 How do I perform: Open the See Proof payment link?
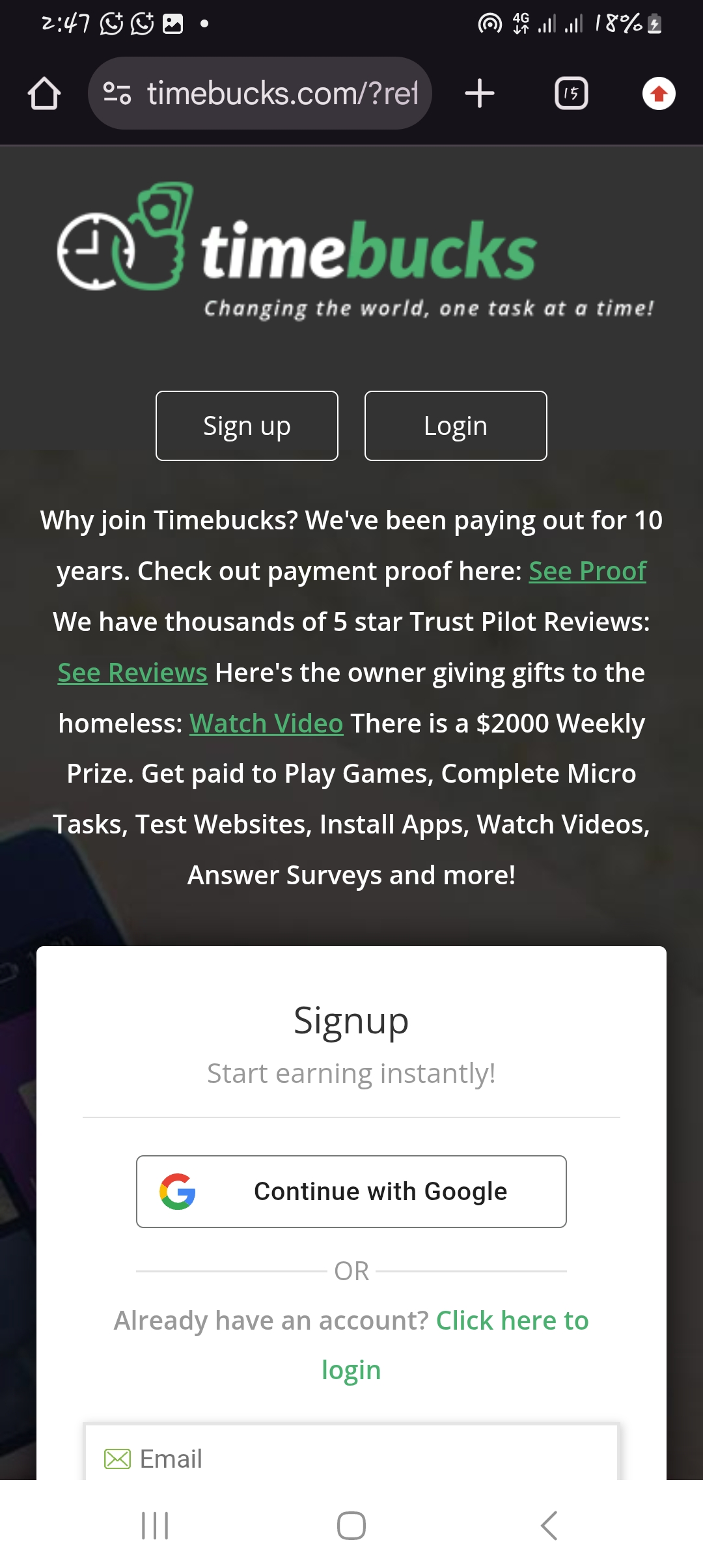tap(587, 571)
